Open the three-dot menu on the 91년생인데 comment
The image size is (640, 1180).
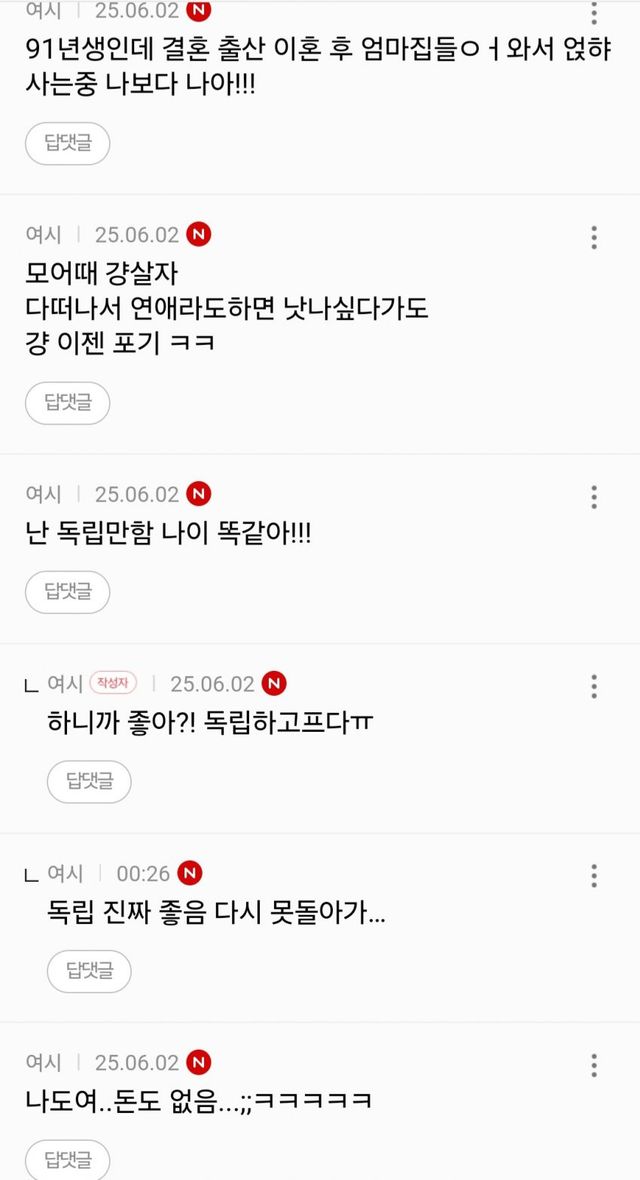click(x=594, y=14)
